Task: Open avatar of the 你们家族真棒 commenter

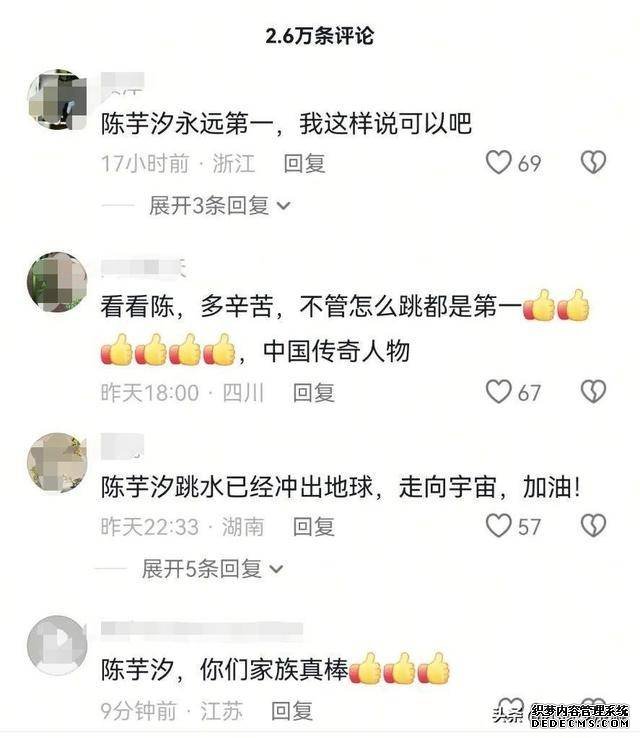Action: (56, 646)
